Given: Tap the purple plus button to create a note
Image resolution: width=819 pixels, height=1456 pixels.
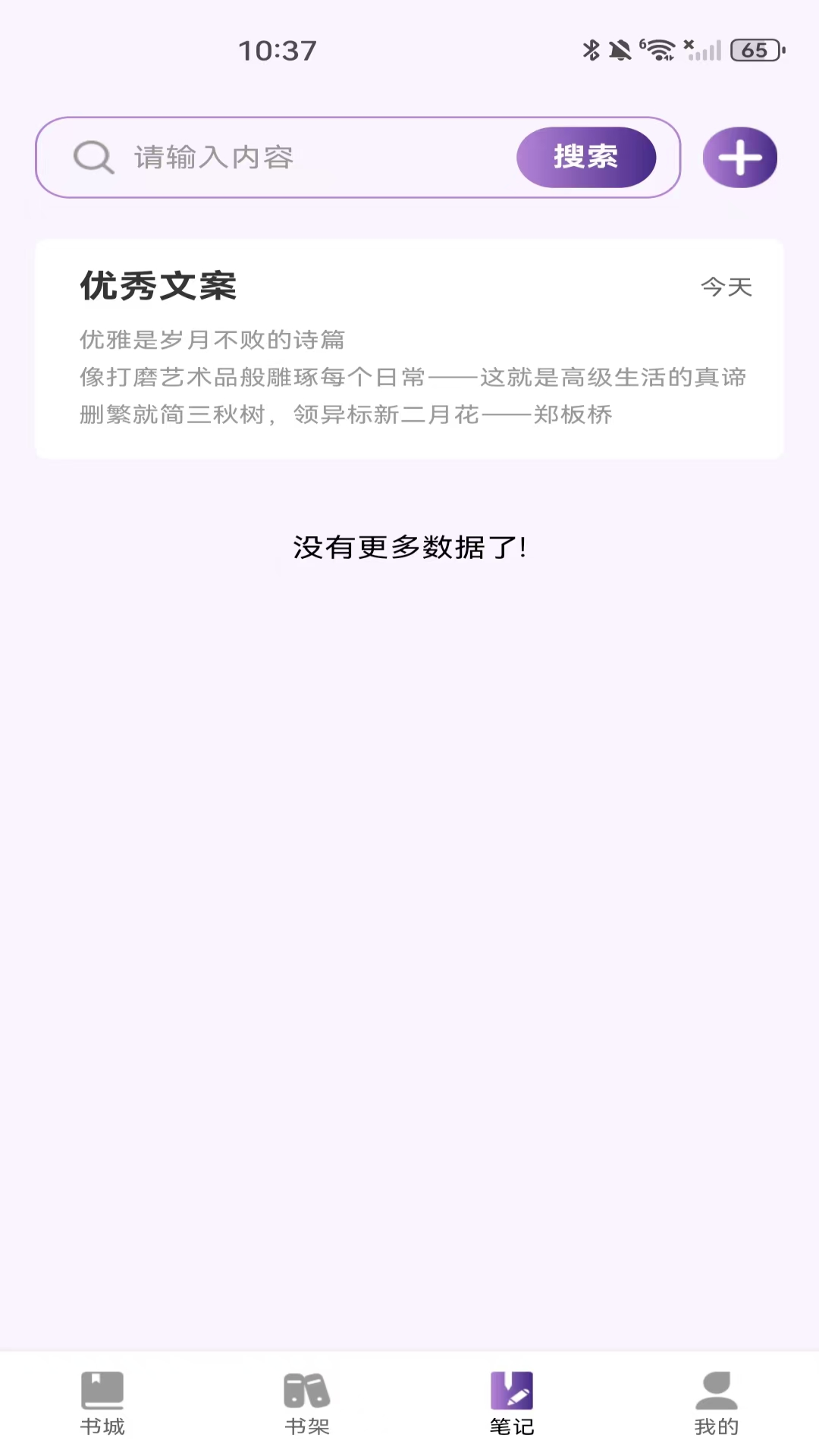Looking at the screenshot, I should pyautogui.click(x=739, y=157).
